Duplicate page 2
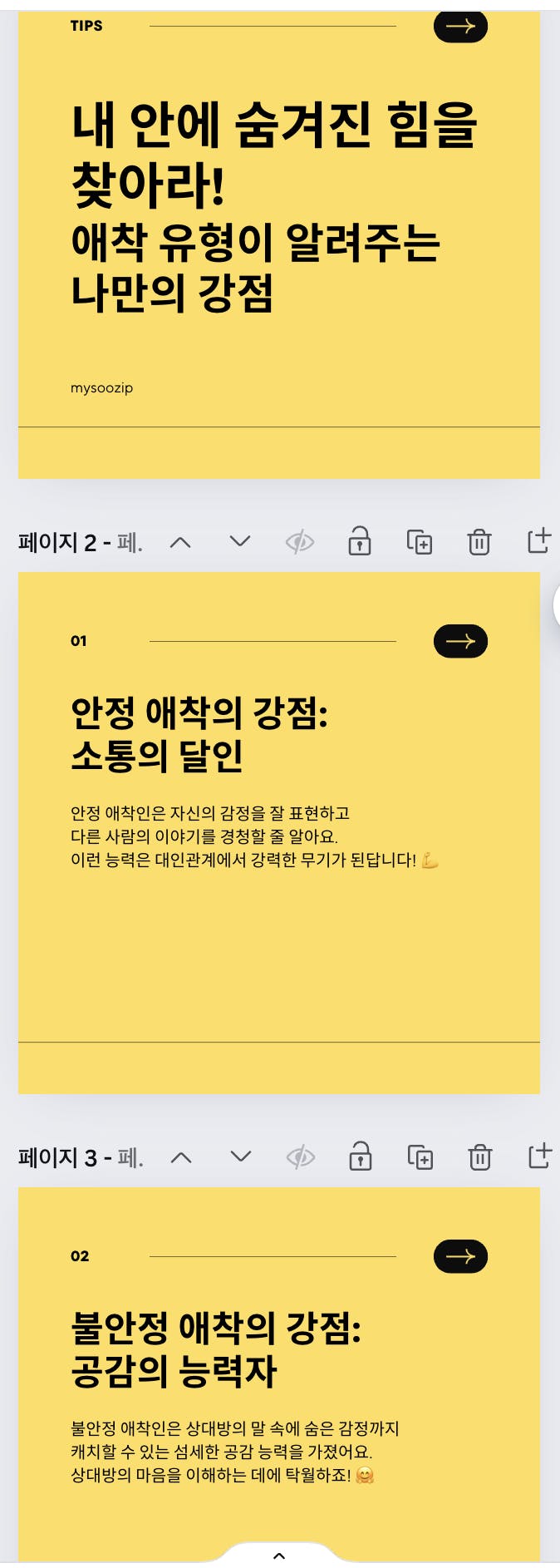 tap(420, 543)
